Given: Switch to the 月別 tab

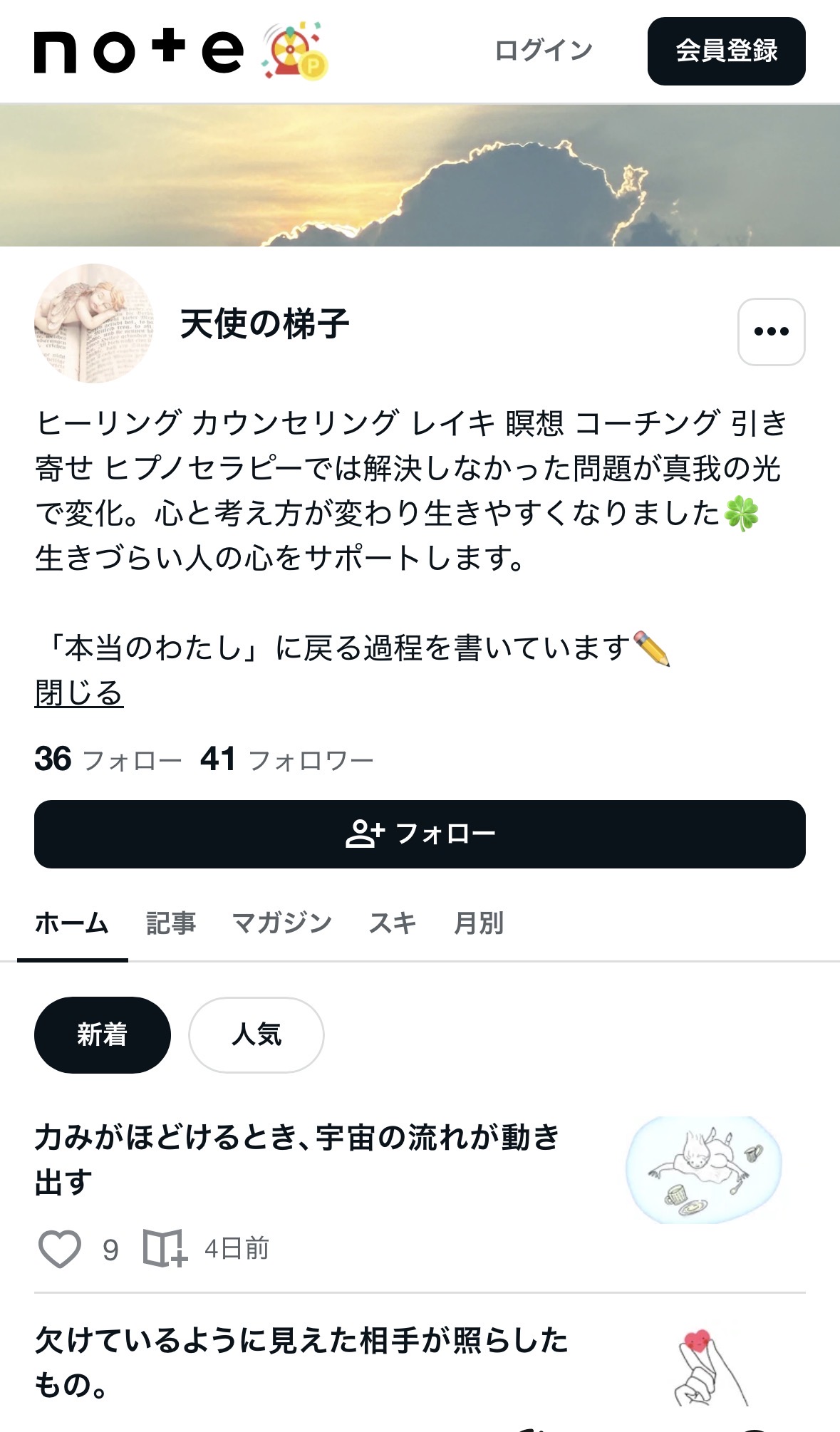Looking at the screenshot, I should click(479, 923).
